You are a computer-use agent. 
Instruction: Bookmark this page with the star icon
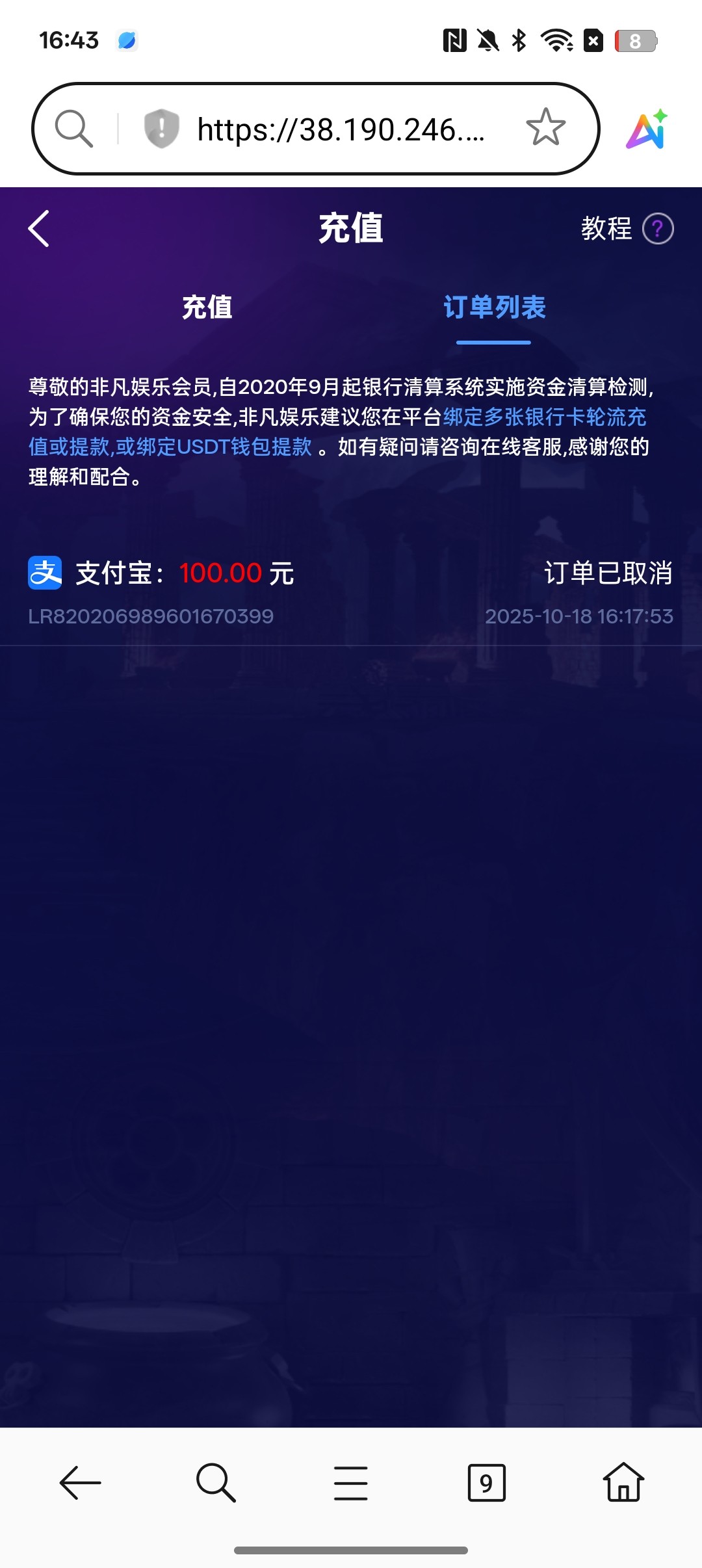pos(545,128)
